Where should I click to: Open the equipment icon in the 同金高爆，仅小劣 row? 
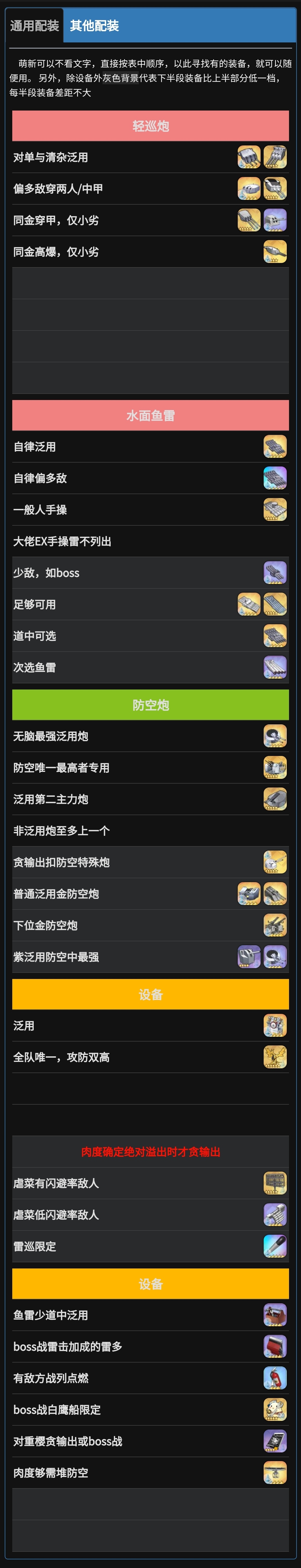[275, 252]
